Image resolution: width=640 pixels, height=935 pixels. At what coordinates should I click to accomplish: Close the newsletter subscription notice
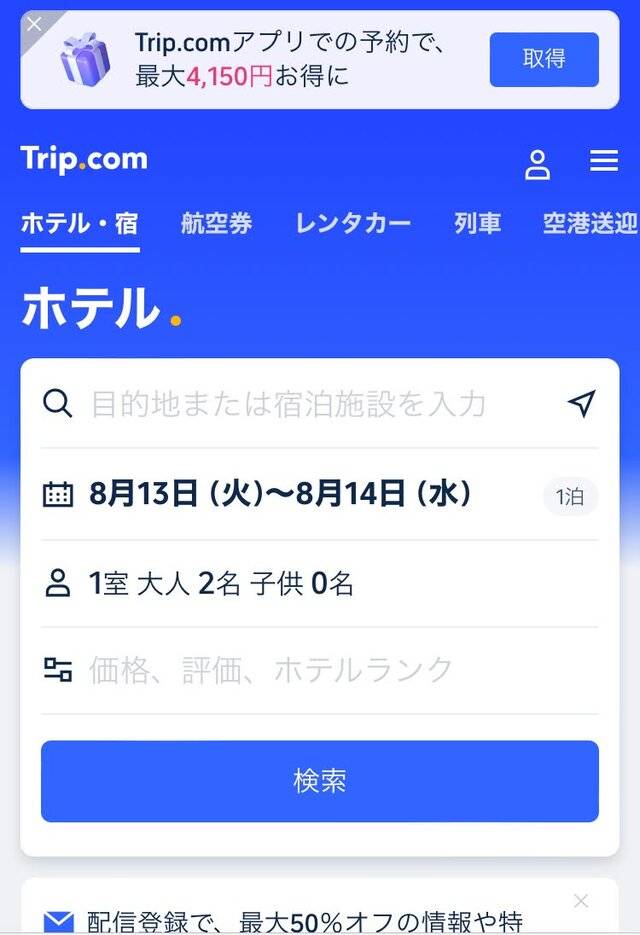coord(582,900)
